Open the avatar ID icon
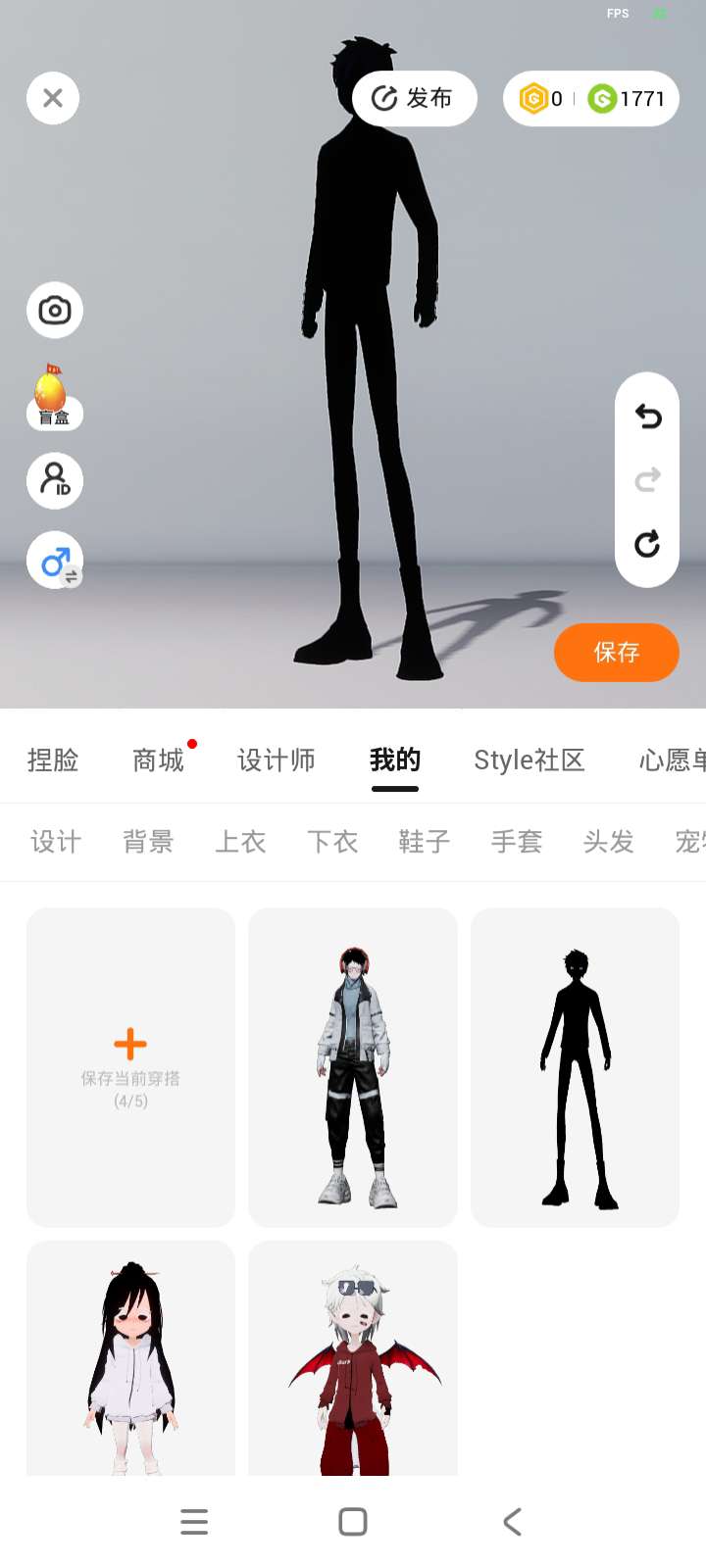Screen dimensions: 706x1568 coord(55,480)
